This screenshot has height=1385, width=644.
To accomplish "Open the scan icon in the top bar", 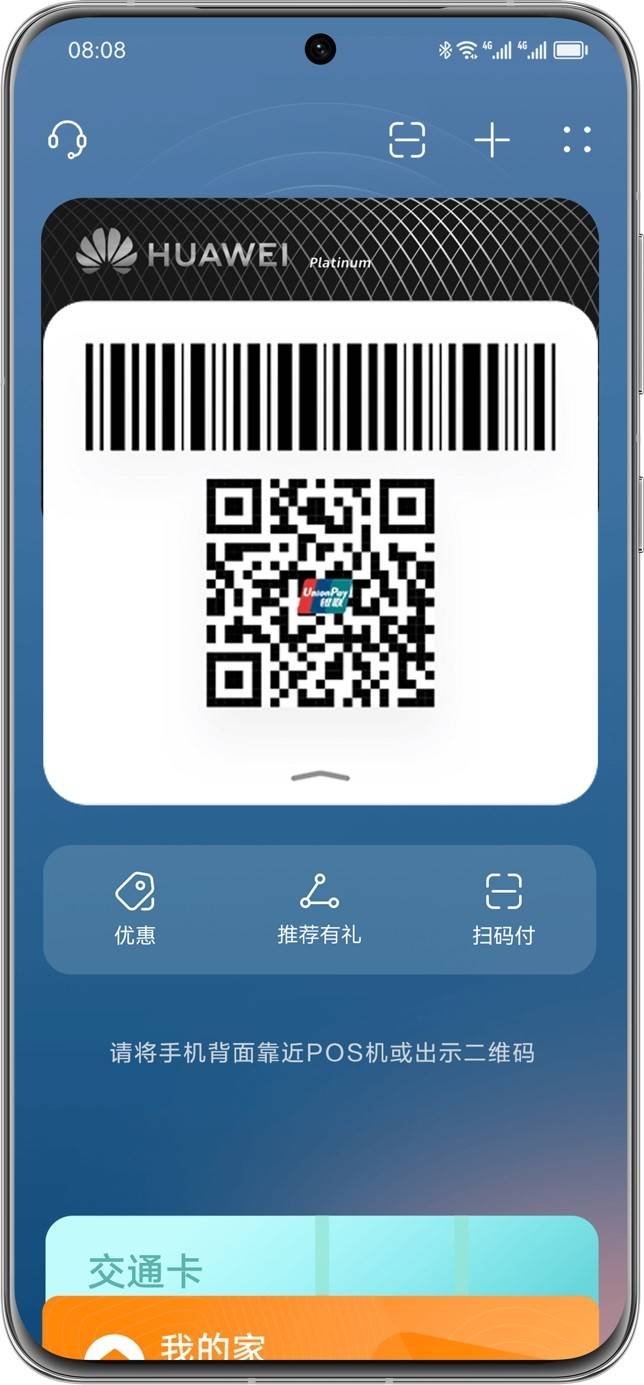I will [407, 140].
